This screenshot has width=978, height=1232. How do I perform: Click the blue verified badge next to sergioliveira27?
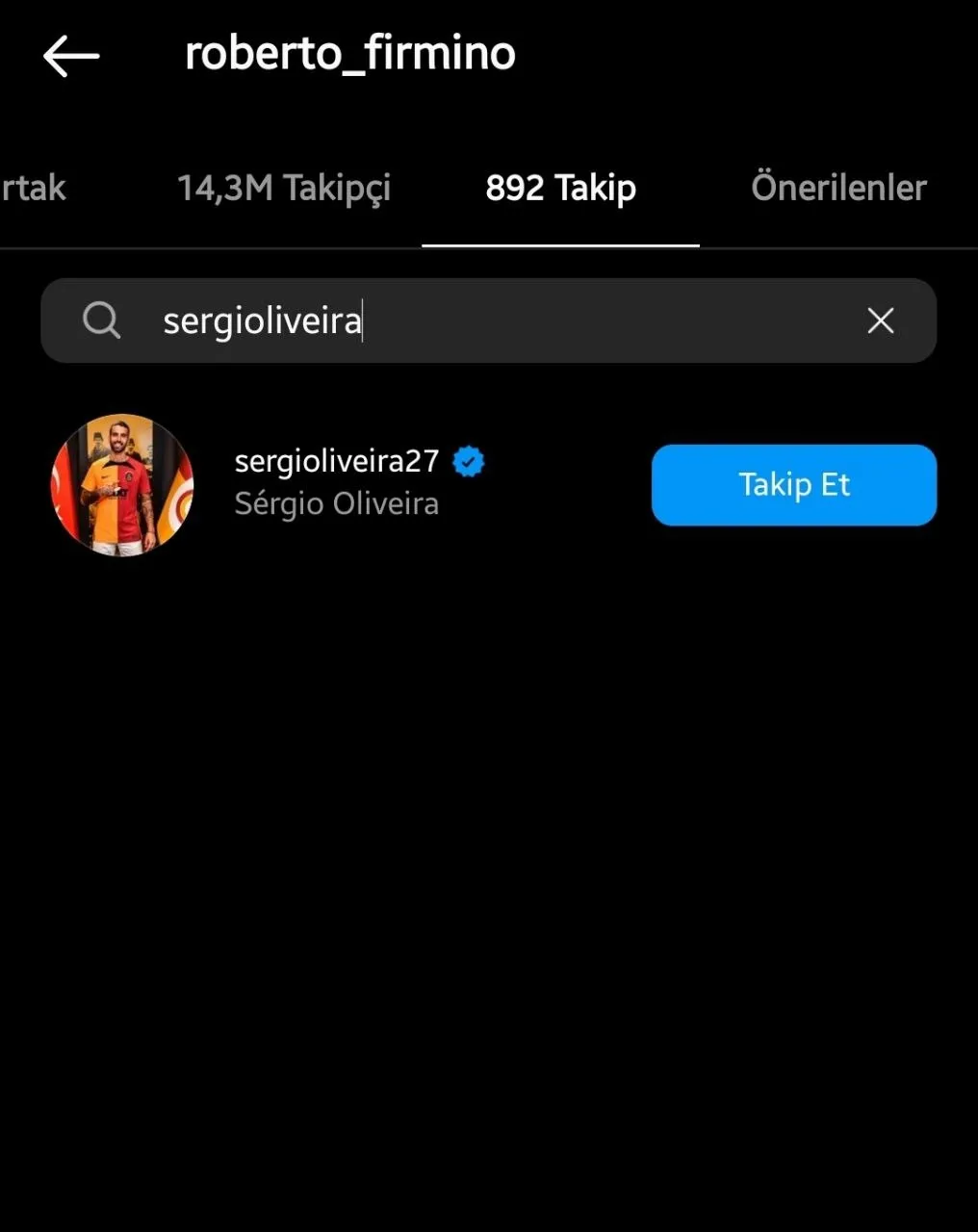click(469, 461)
